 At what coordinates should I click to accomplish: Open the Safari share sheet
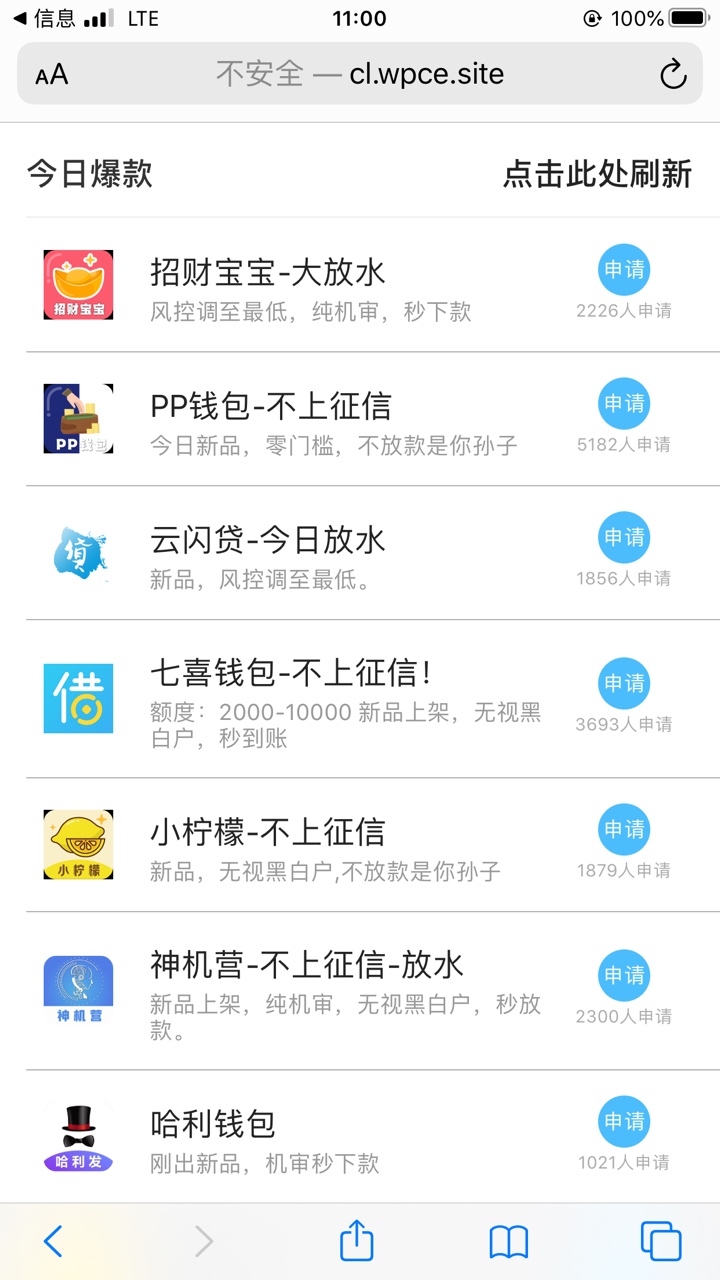point(357,1240)
